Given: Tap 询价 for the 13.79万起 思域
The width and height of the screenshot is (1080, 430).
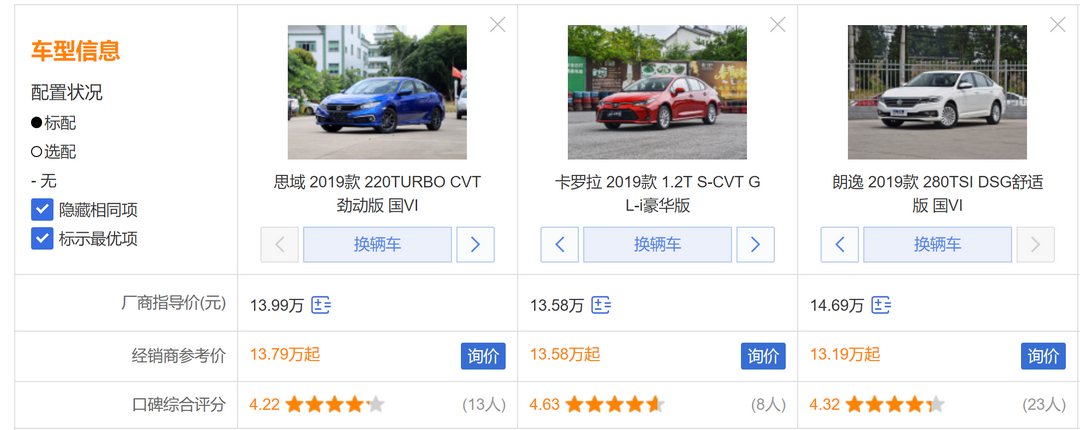Looking at the screenshot, I should [483, 356].
